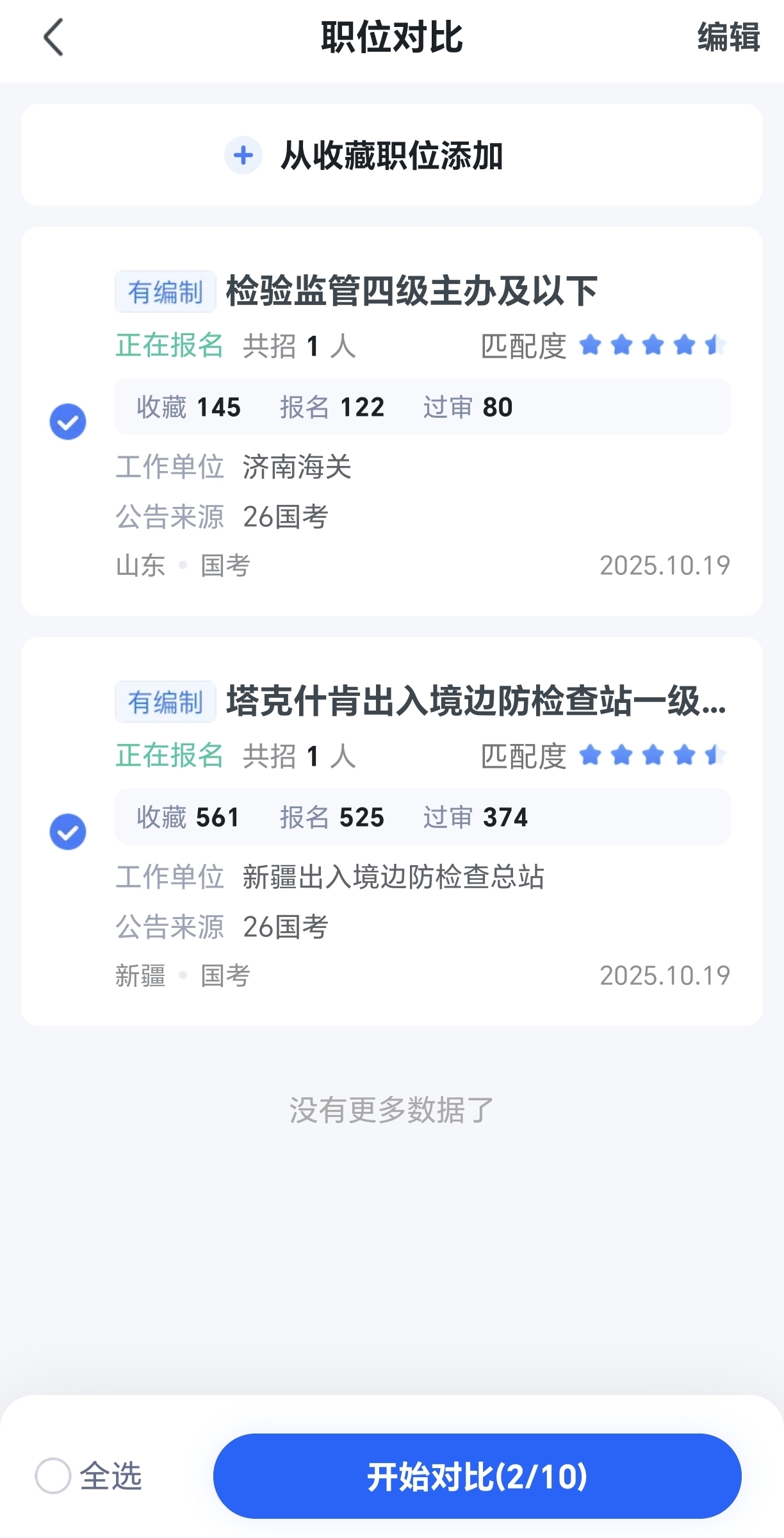This screenshot has height=1538, width=784.
Task: Go back from 职位对比 page
Action: point(54,37)
